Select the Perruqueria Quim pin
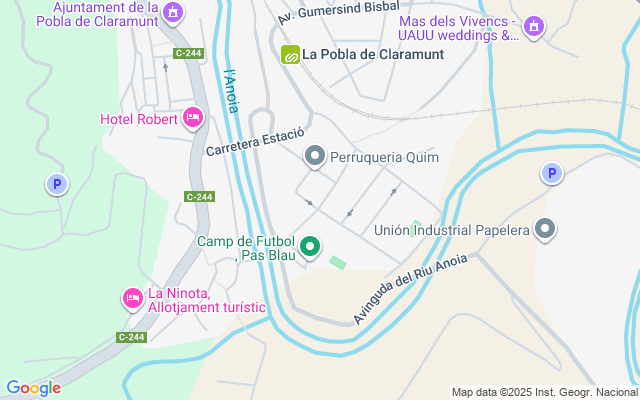The width and height of the screenshot is (640, 400). (x=314, y=156)
